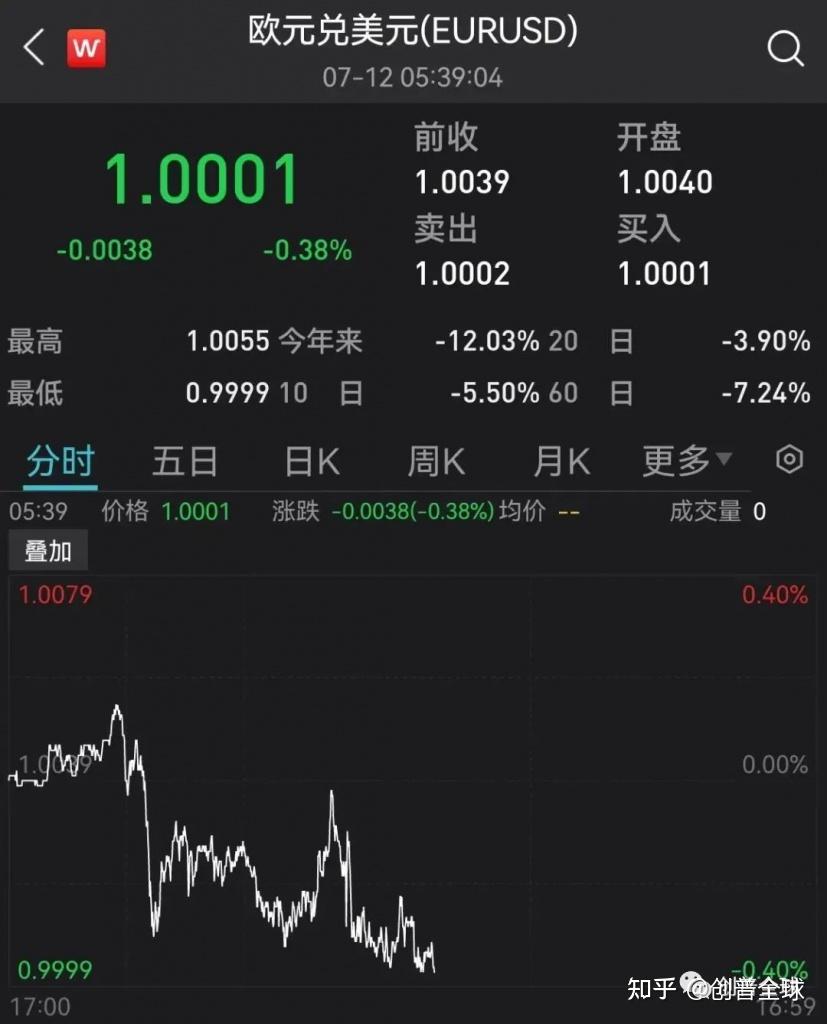Toggle the 日K daily candlestick view
Screen dimensions: 827x1024
[x=310, y=460]
